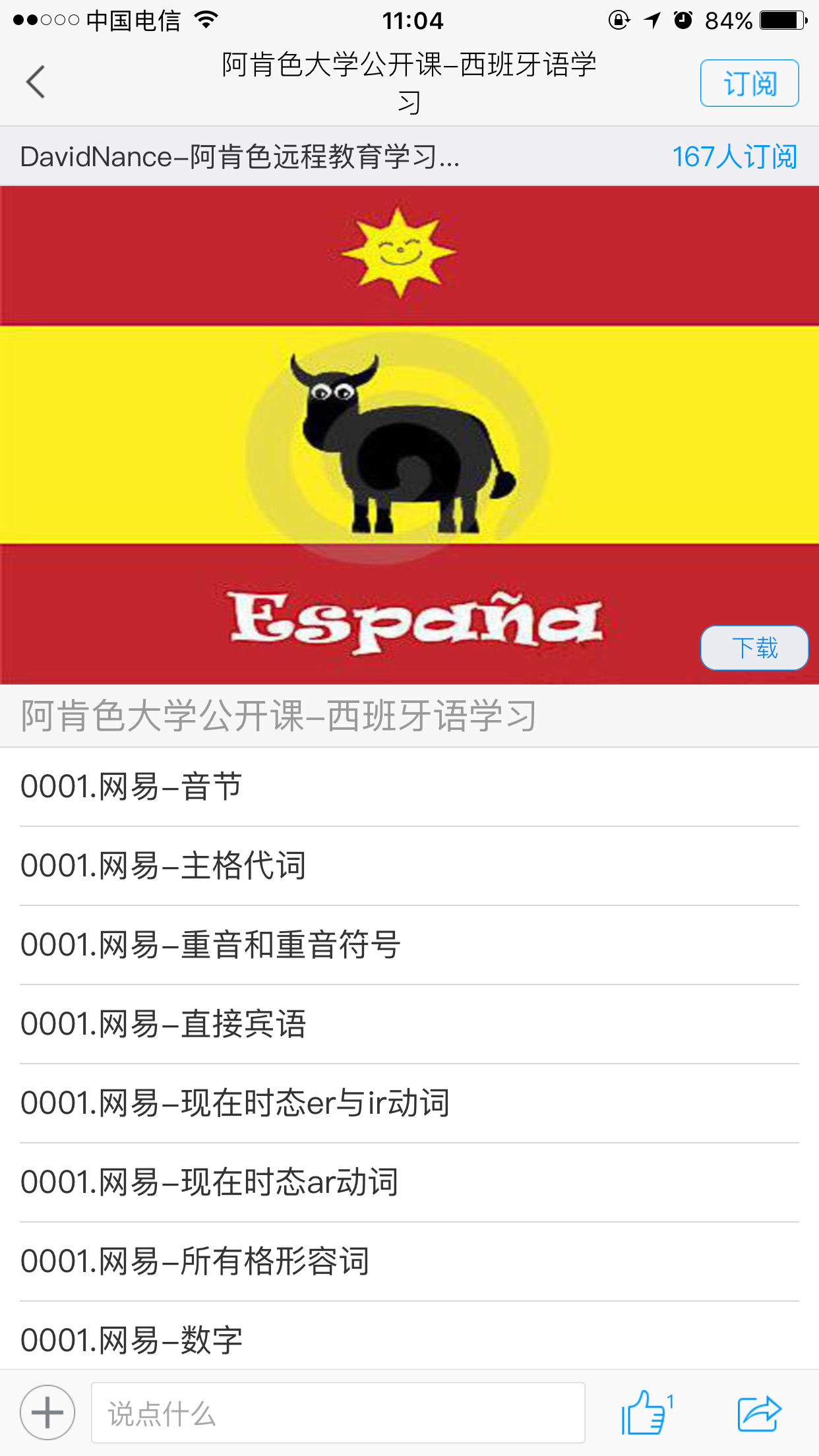Open lesson 0001.网易–主格代词
The width and height of the screenshot is (819, 1456).
409,866
